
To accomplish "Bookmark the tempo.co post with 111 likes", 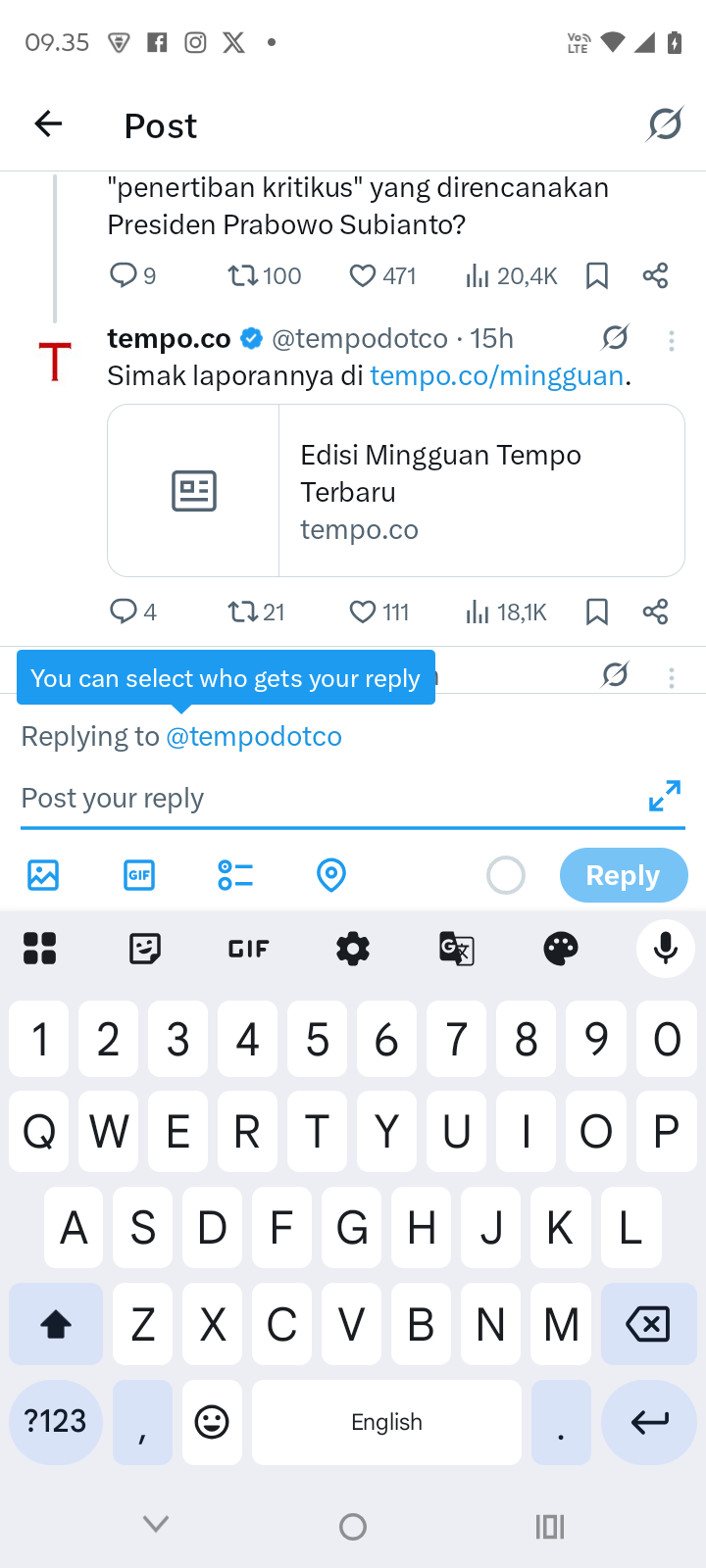I will [596, 612].
